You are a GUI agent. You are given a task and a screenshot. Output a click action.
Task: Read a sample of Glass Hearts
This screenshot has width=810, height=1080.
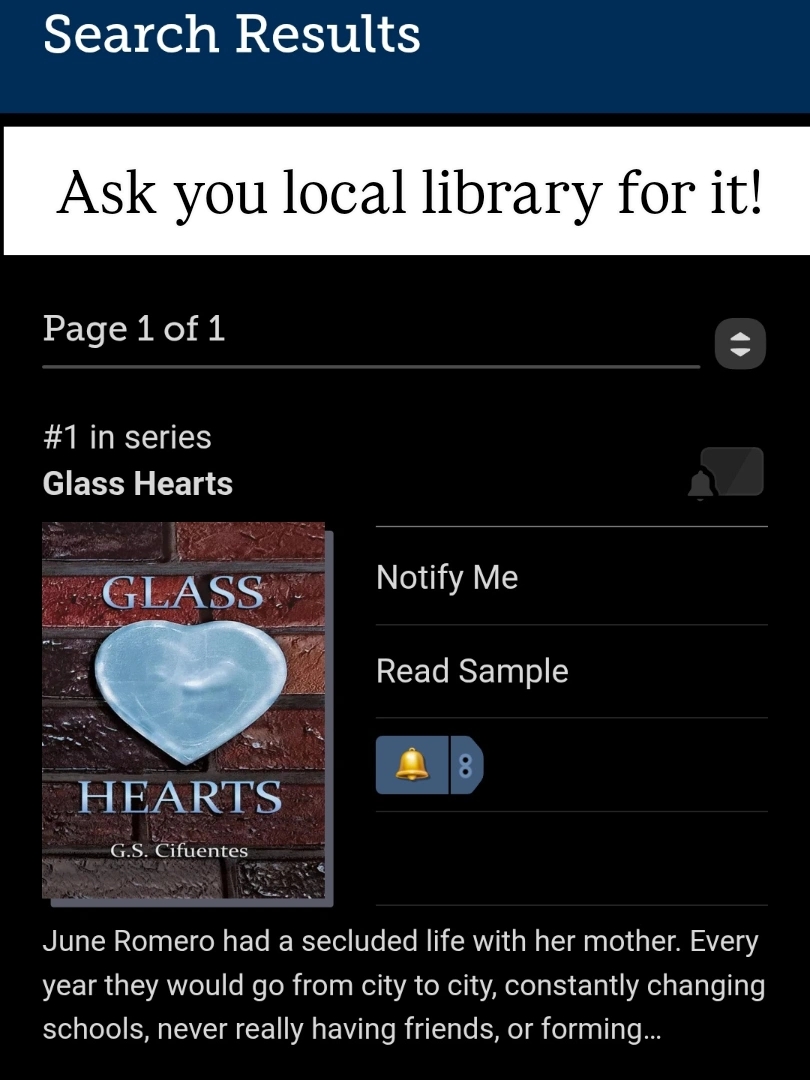pos(472,671)
